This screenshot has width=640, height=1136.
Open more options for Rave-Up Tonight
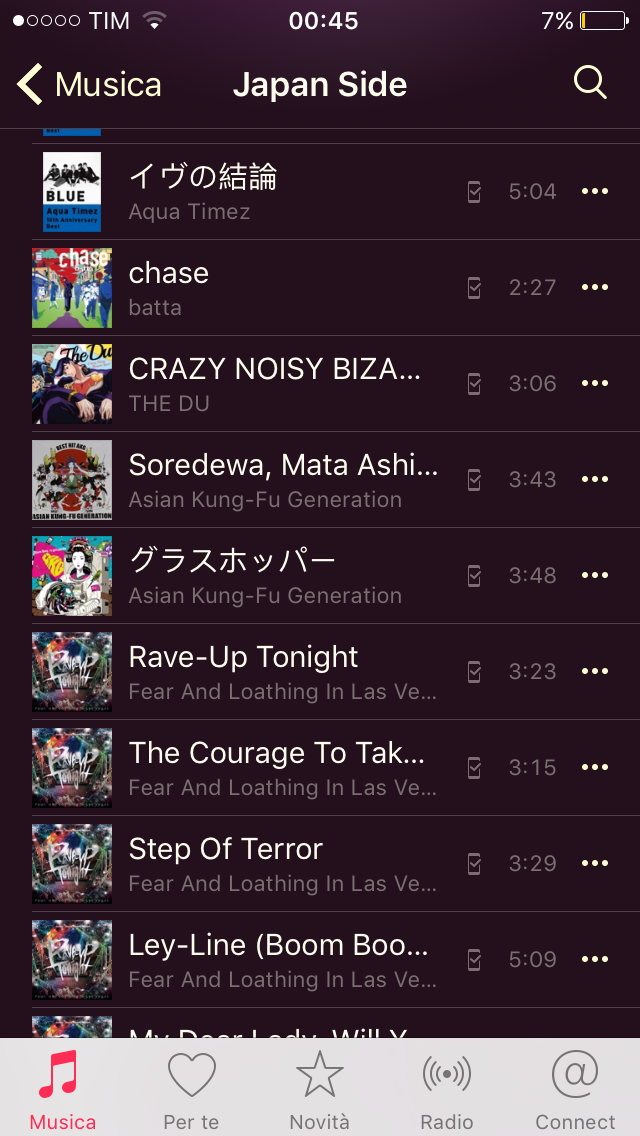point(595,672)
